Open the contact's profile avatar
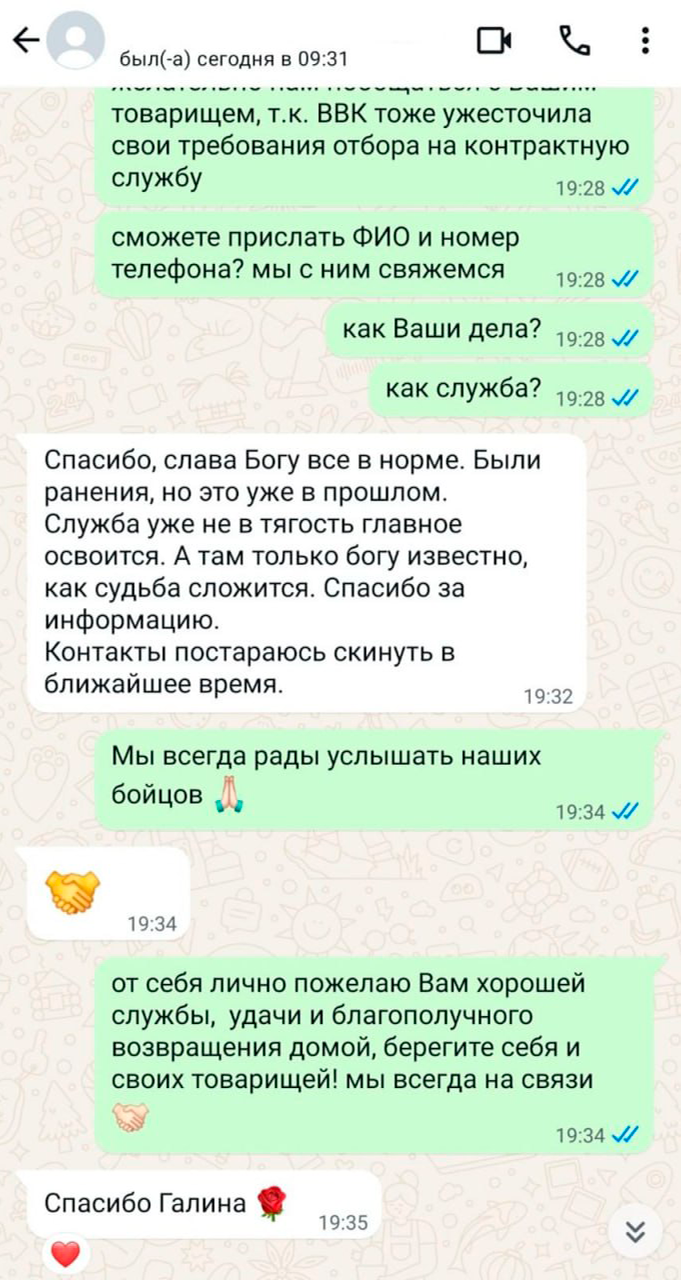 click(x=76, y=40)
